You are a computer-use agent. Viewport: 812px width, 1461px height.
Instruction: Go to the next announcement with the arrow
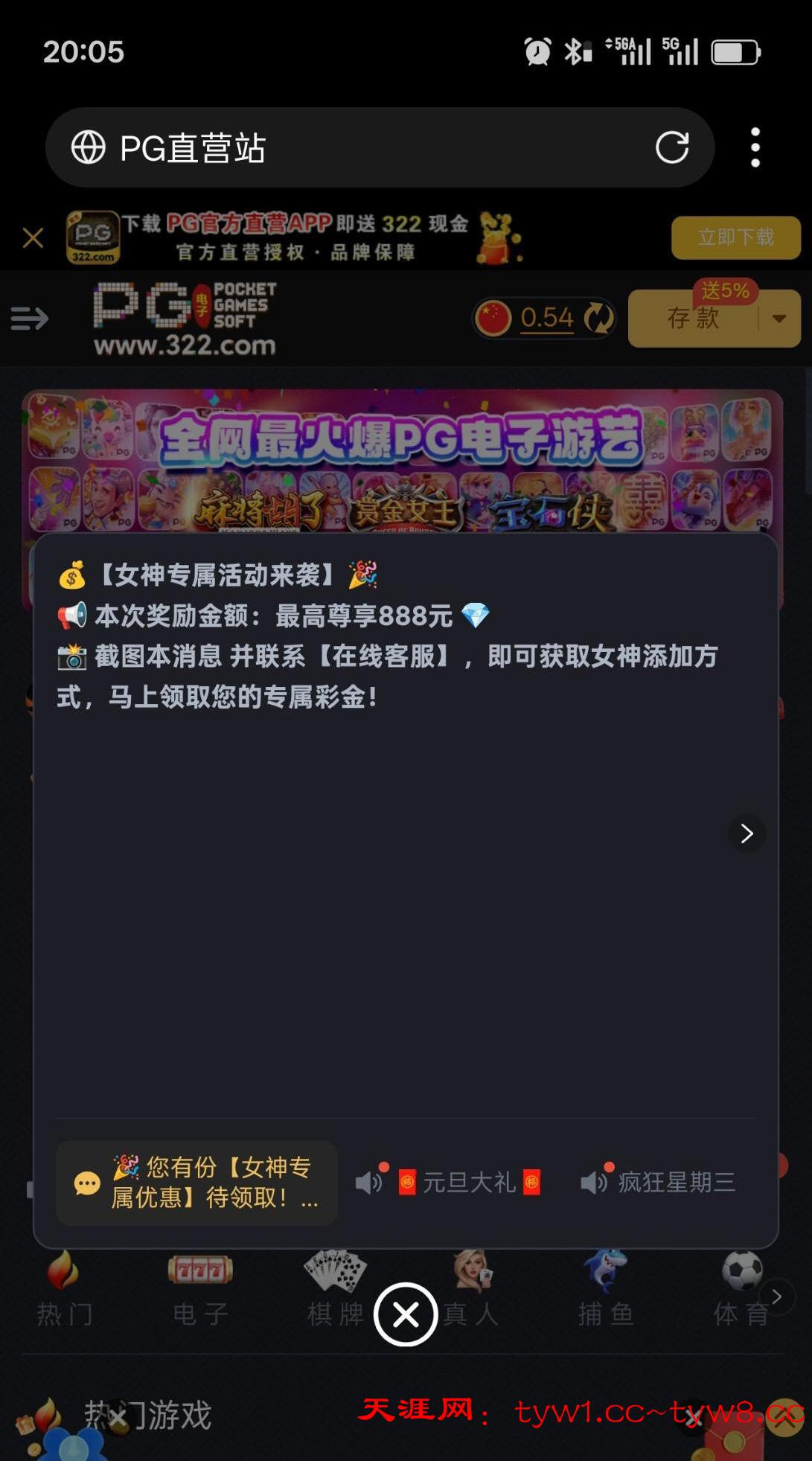pos(747,834)
